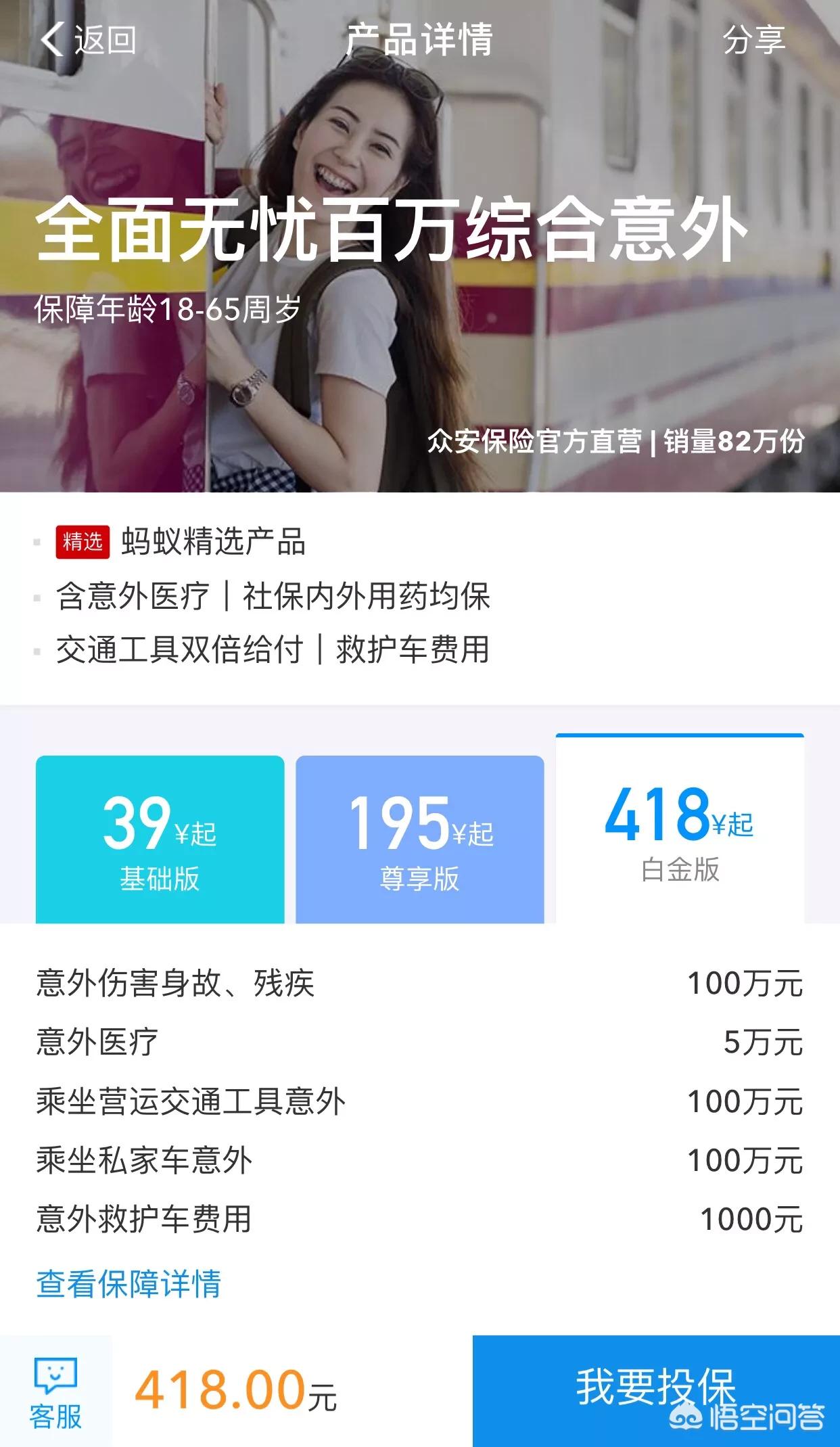The height and width of the screenshot is (1447, 840).
Task: Tap 我要投保 to buy insurance
Action: coord(656,1391)
